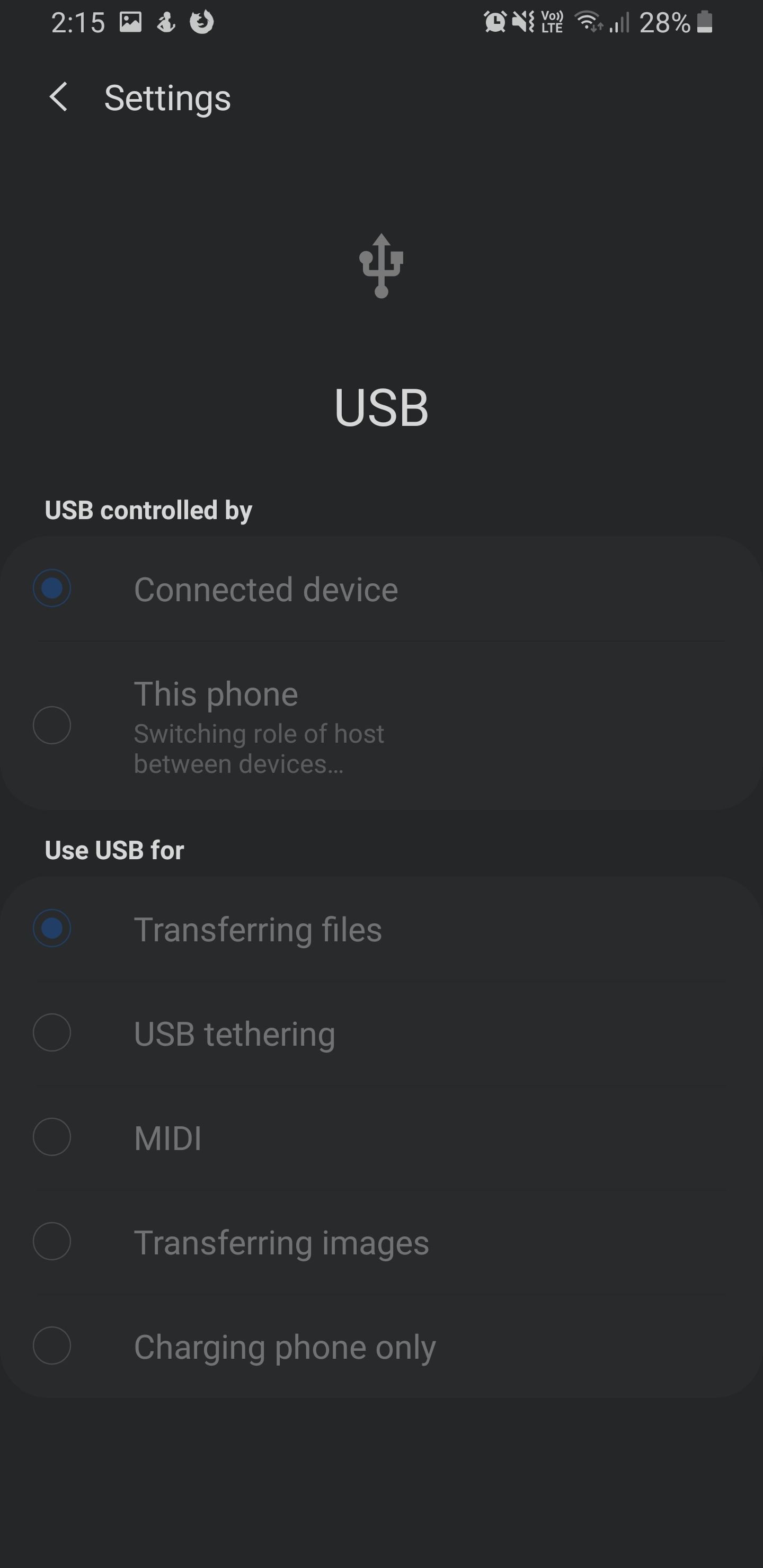Enable USB tethering mode

[x=52, y=1033]
